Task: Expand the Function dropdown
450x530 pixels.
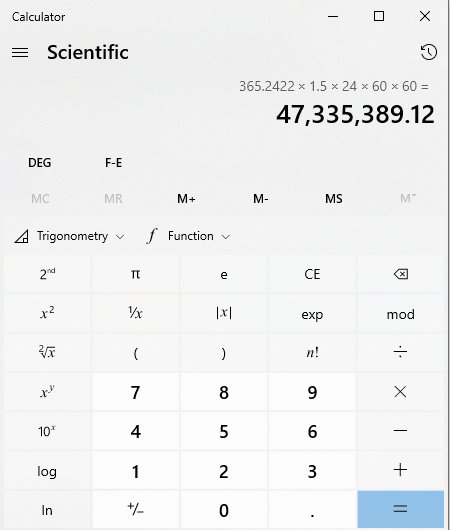Action: click(x=189, y=236)
